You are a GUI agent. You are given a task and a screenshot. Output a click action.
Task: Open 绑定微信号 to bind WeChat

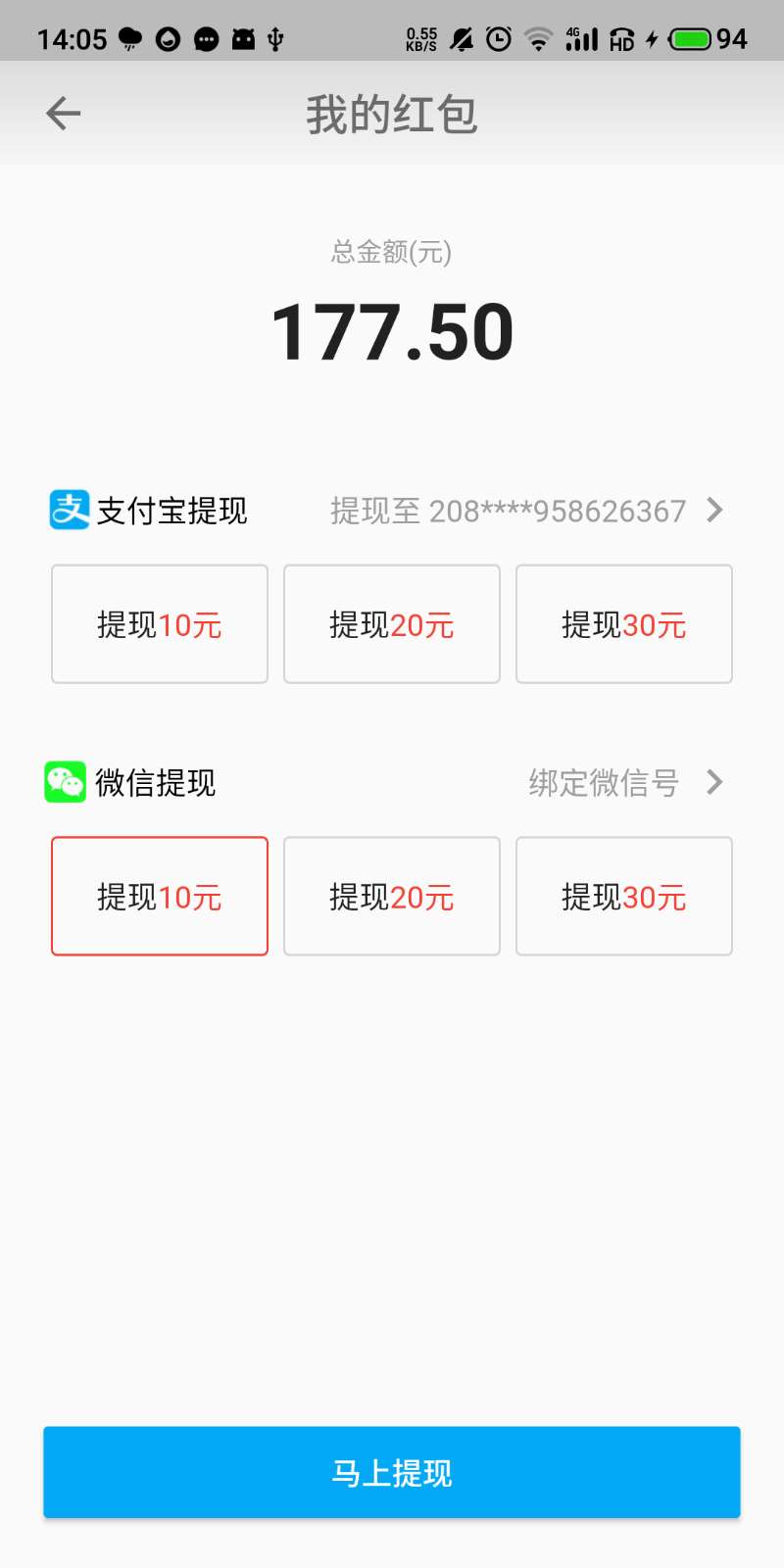[624, 782]
